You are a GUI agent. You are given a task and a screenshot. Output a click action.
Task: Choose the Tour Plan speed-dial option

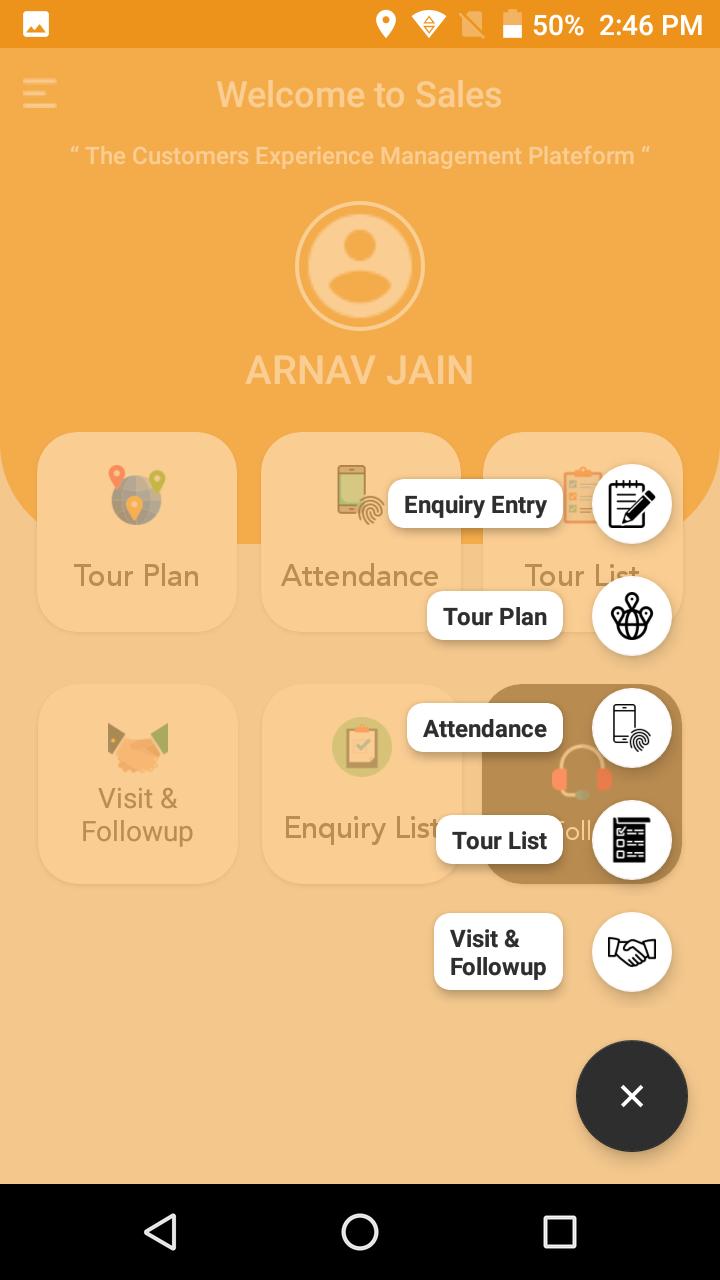(631, 616)
